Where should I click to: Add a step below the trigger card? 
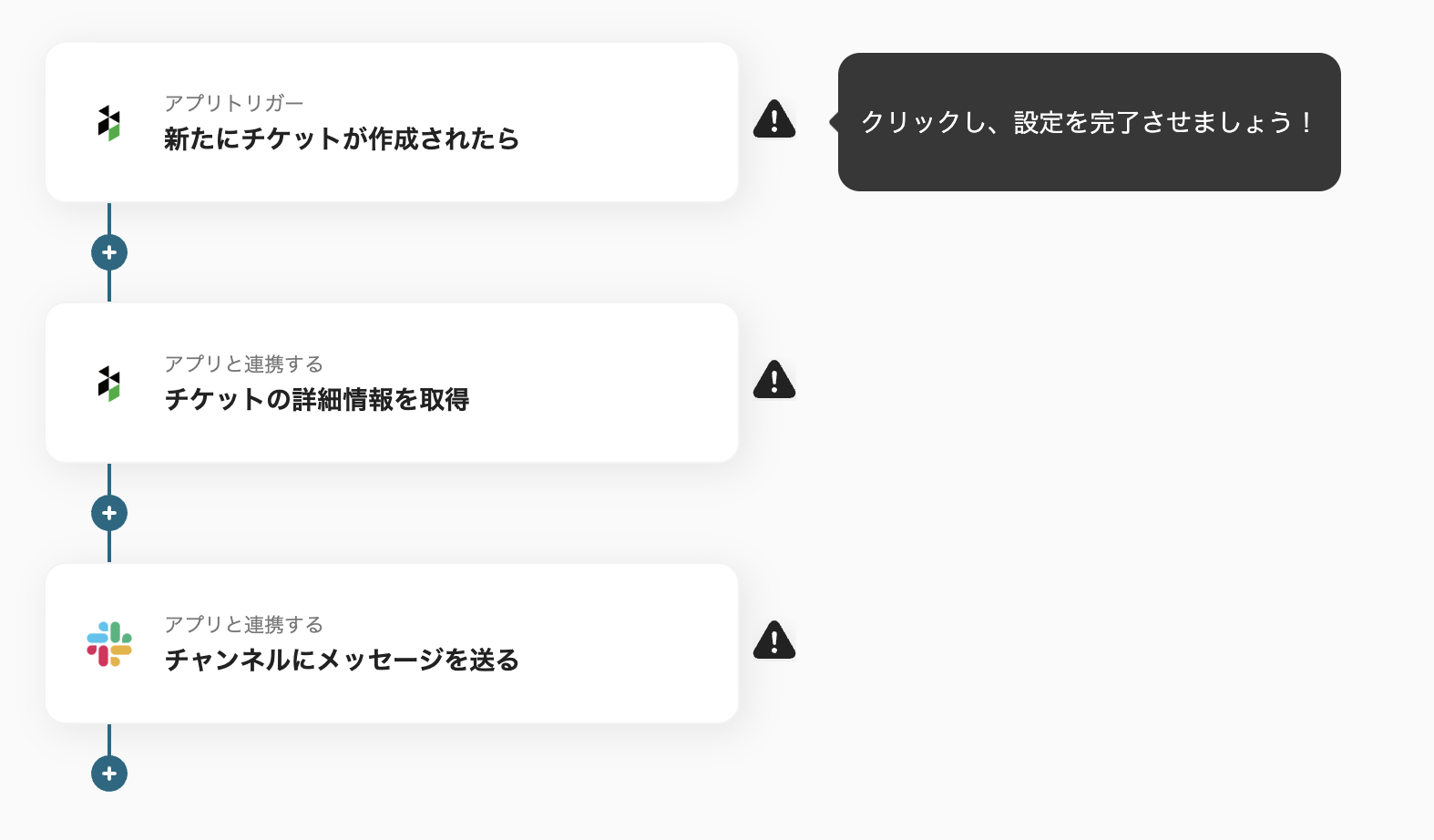(109, 252)
